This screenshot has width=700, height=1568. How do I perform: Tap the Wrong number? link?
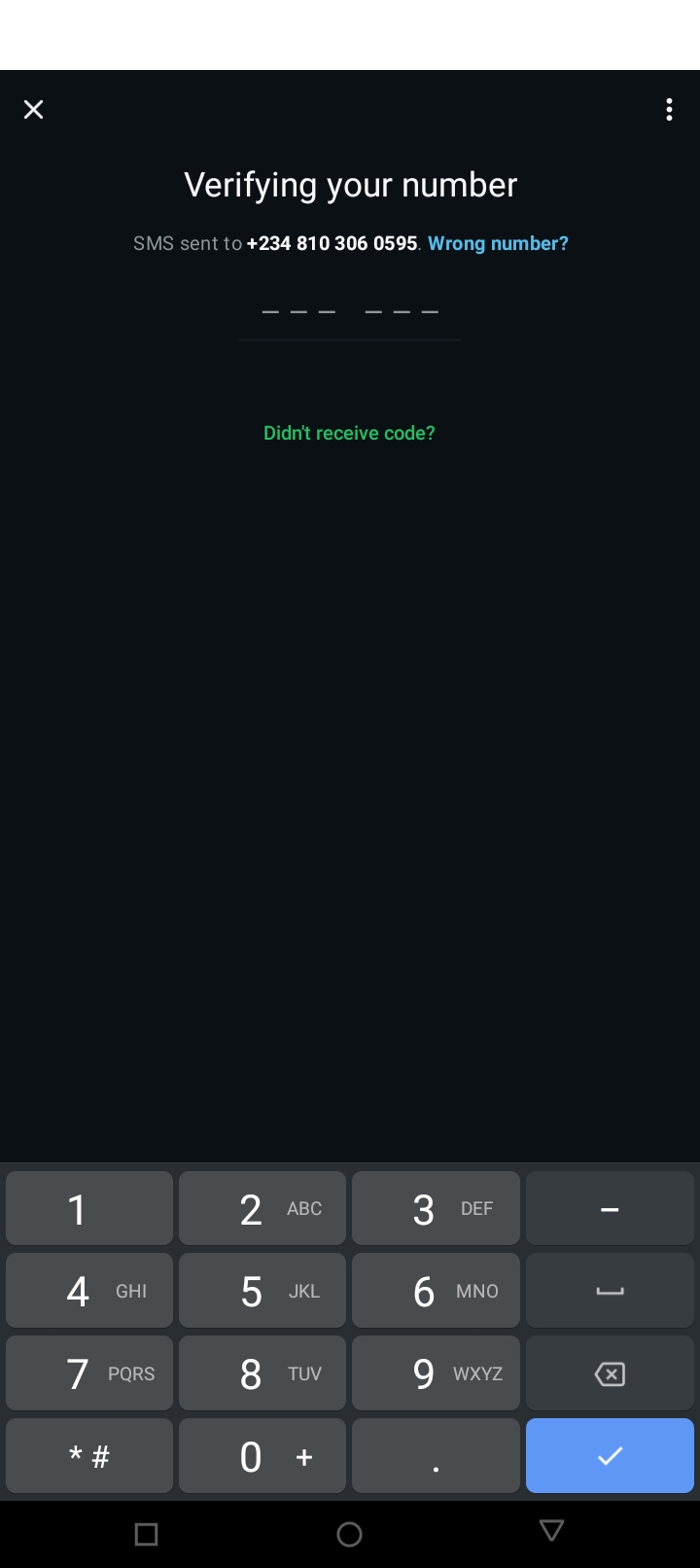(498, 243)
